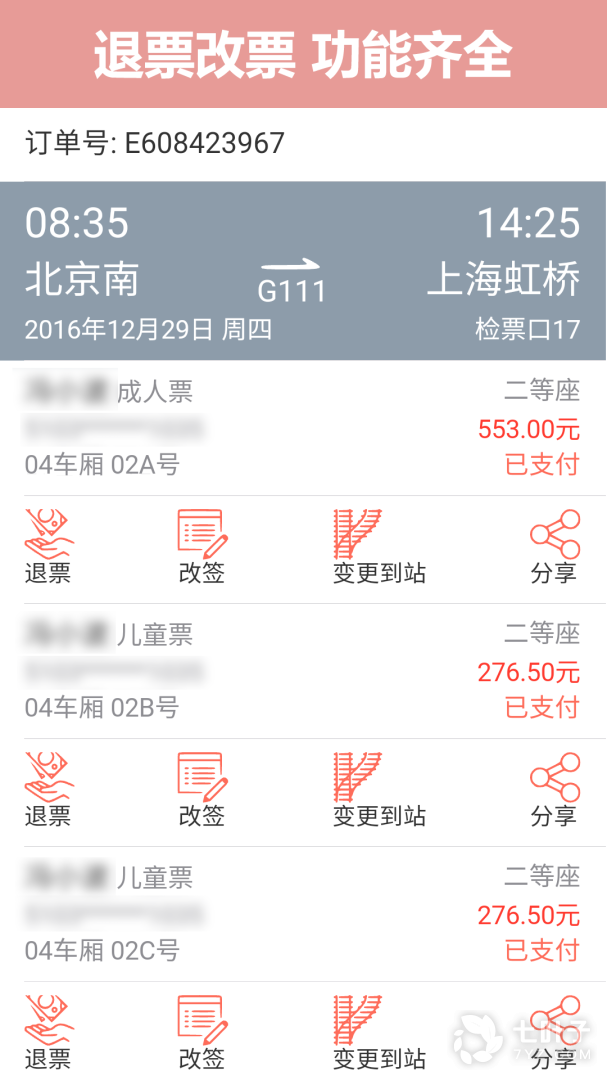Refund the adult ticket for seat 02A
Screen dimensions: 607x1080
(x=49, y=546)
